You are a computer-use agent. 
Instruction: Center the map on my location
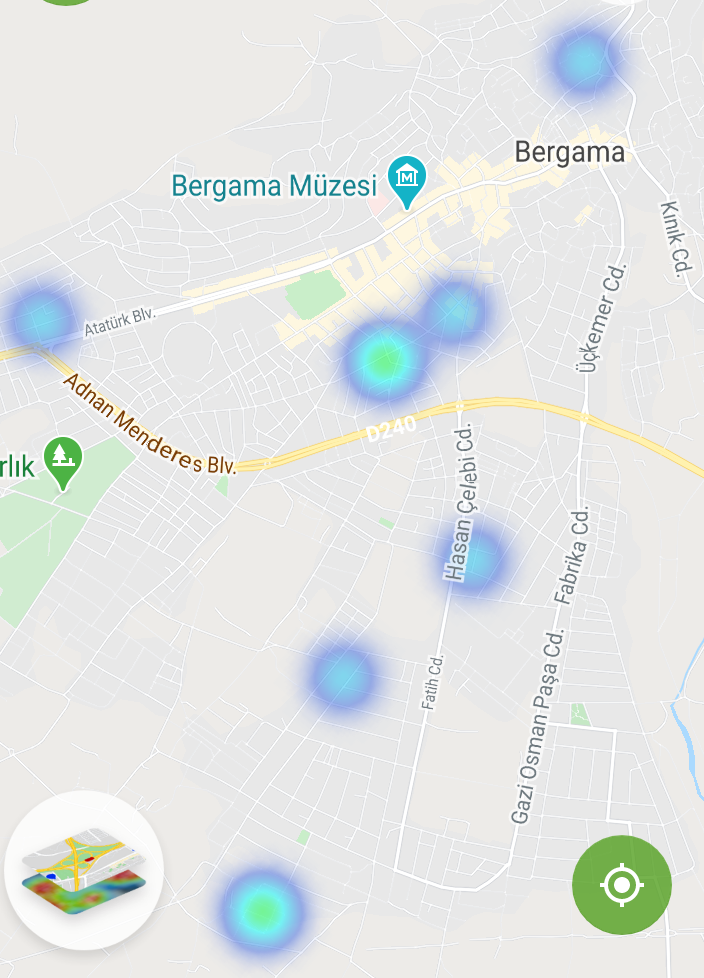621,884
